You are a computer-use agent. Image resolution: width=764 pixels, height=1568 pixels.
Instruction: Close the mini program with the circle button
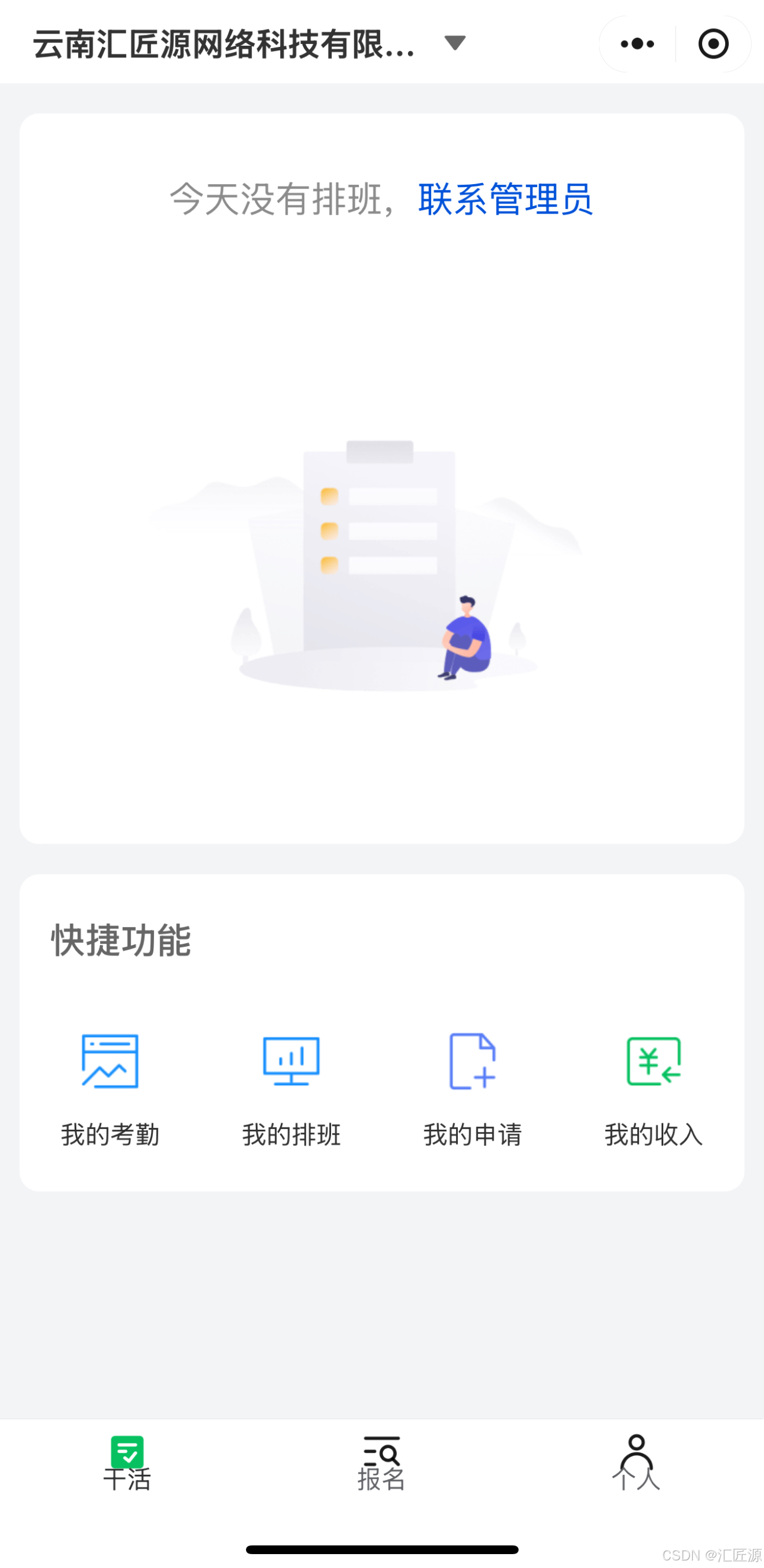[713, 44]
